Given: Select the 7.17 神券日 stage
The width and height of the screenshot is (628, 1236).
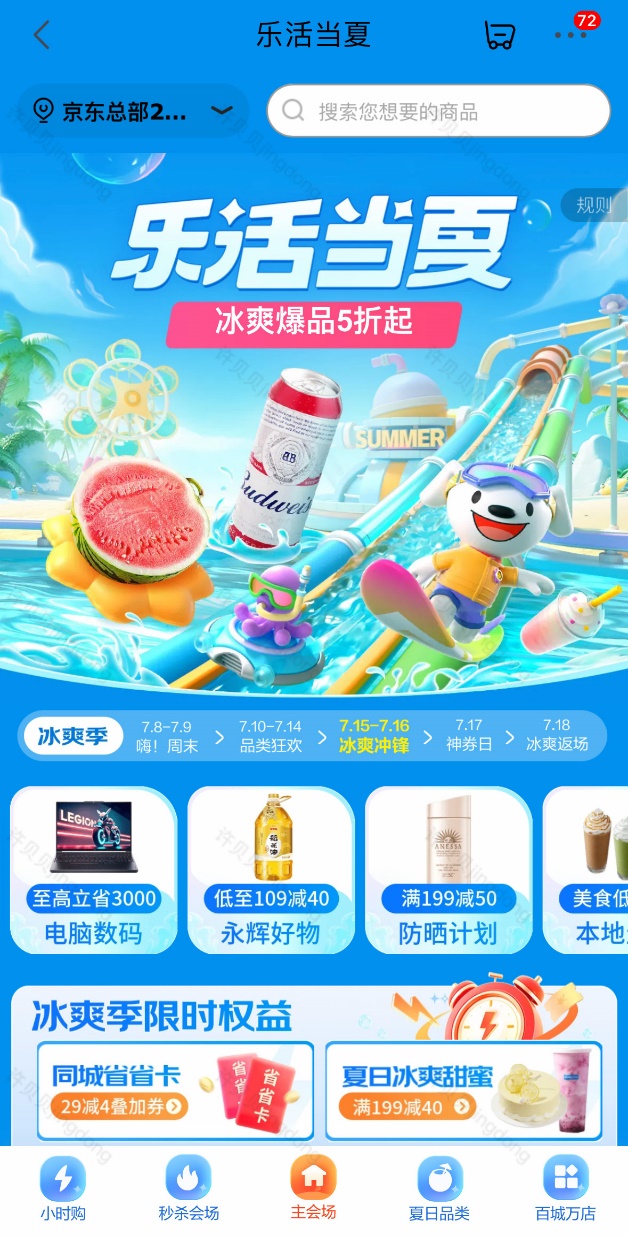Looking at the screenshot, I should pos(469,736).
